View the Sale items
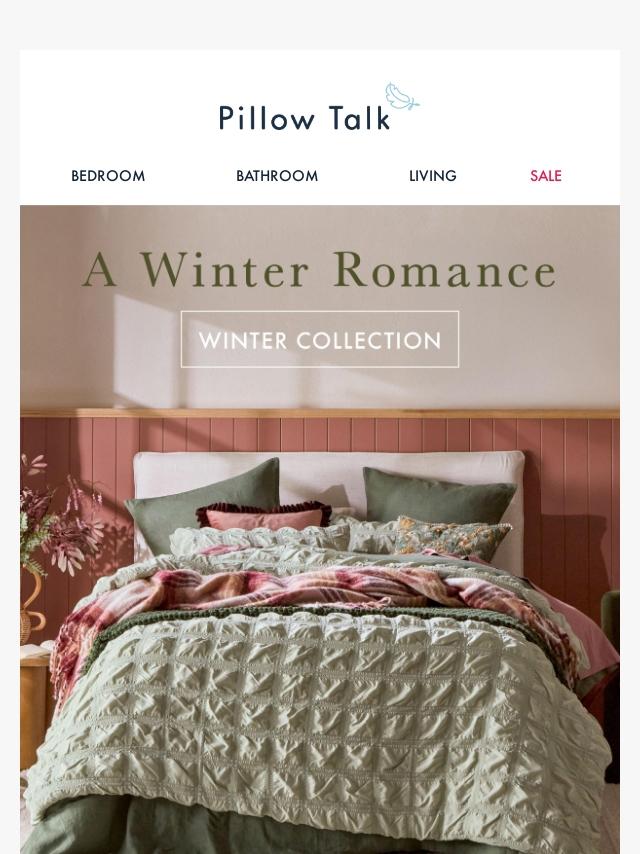 tap(545, 176)
